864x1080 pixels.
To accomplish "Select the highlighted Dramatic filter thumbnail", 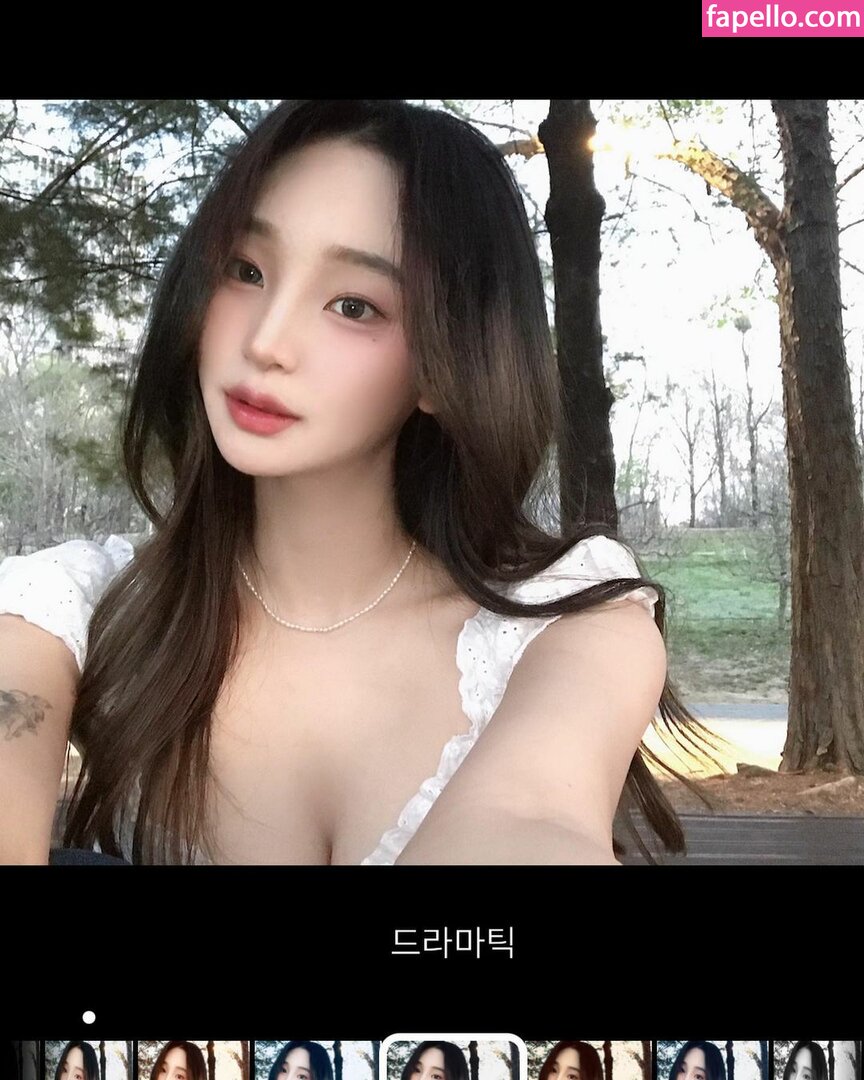I will point(453,1060).
